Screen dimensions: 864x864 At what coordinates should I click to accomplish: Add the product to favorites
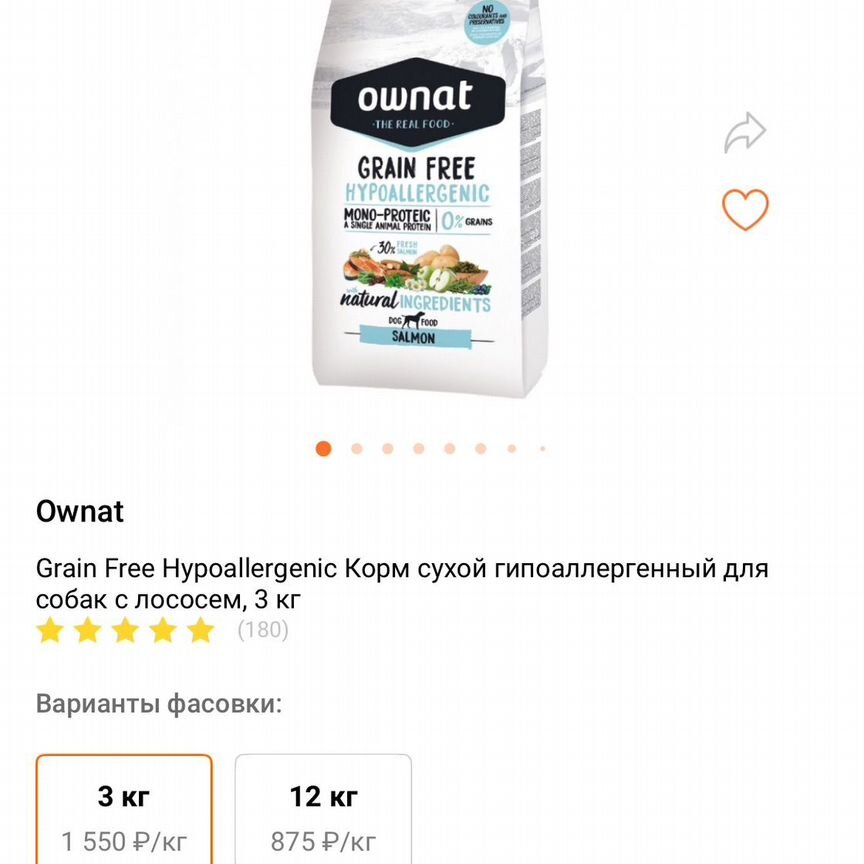pos(745,209)
